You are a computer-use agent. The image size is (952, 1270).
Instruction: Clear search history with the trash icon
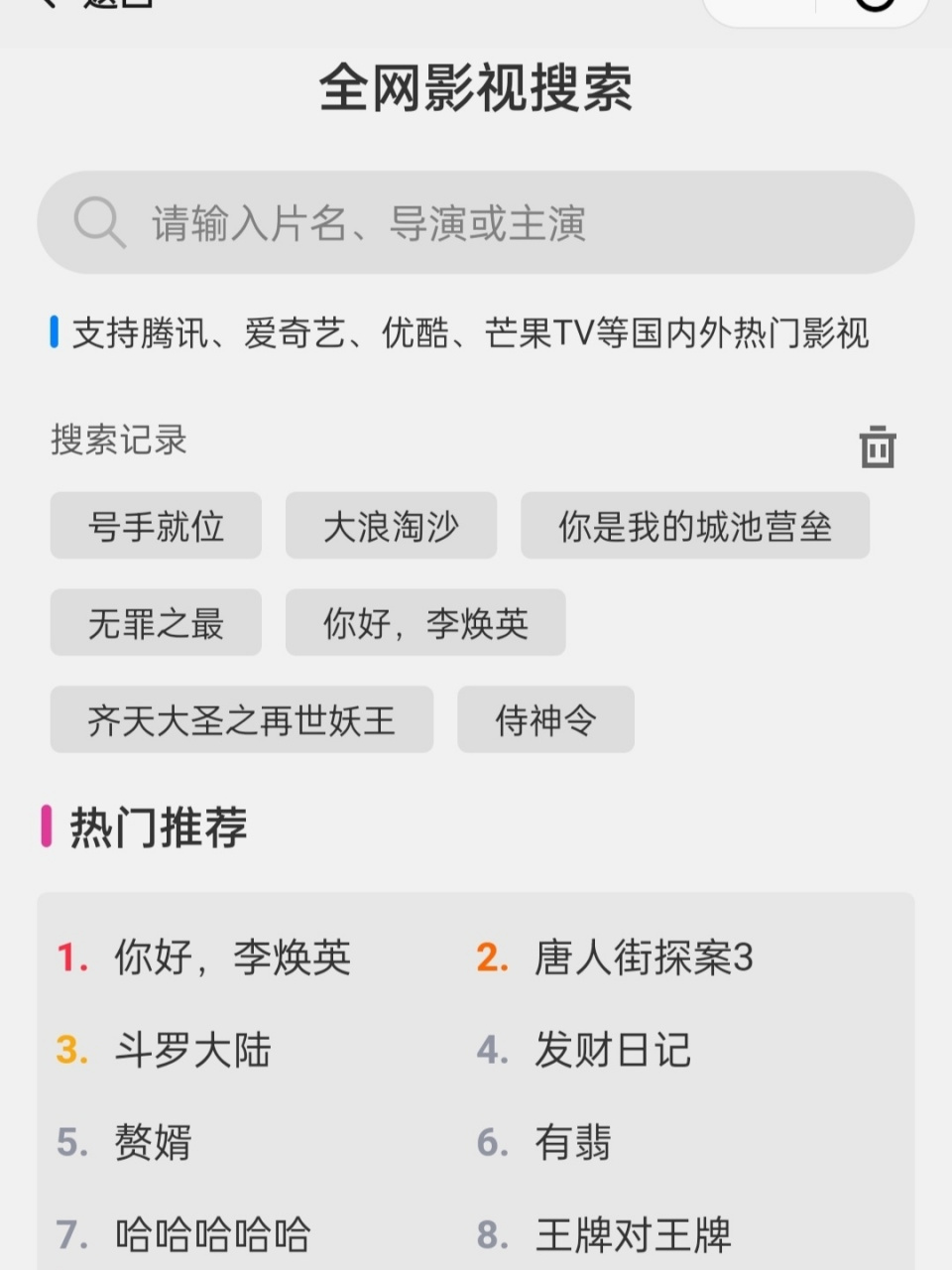pyautogui.click(x=877, y=446)
